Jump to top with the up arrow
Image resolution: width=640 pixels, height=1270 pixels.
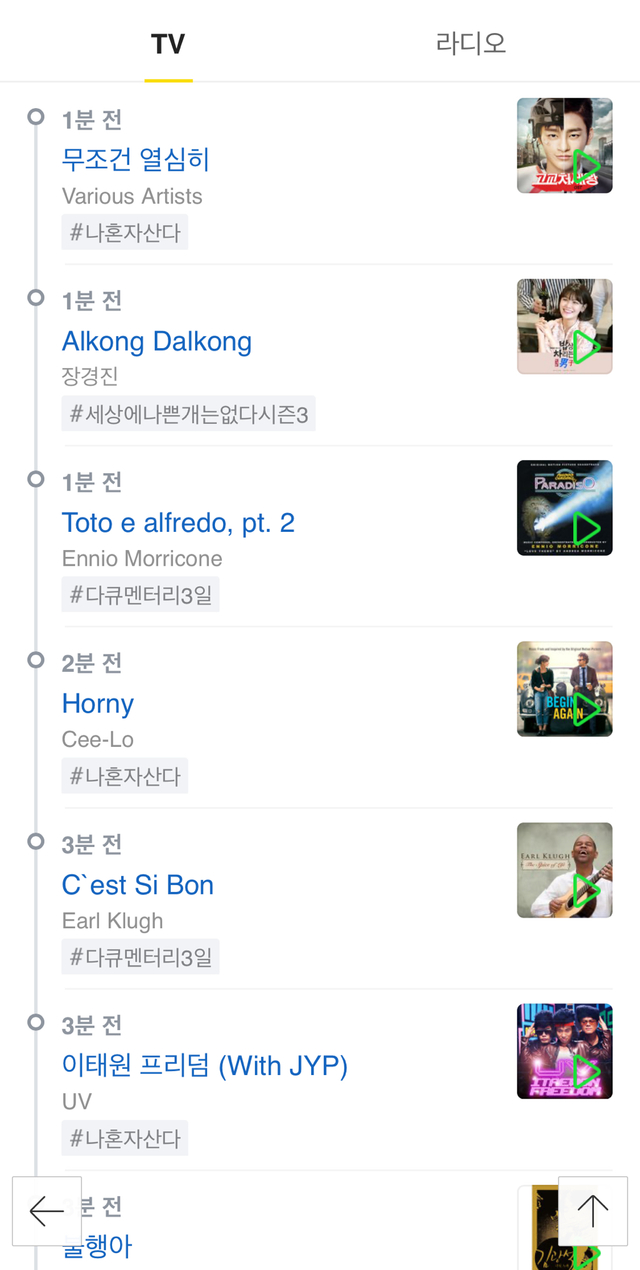coord(593,1211)
